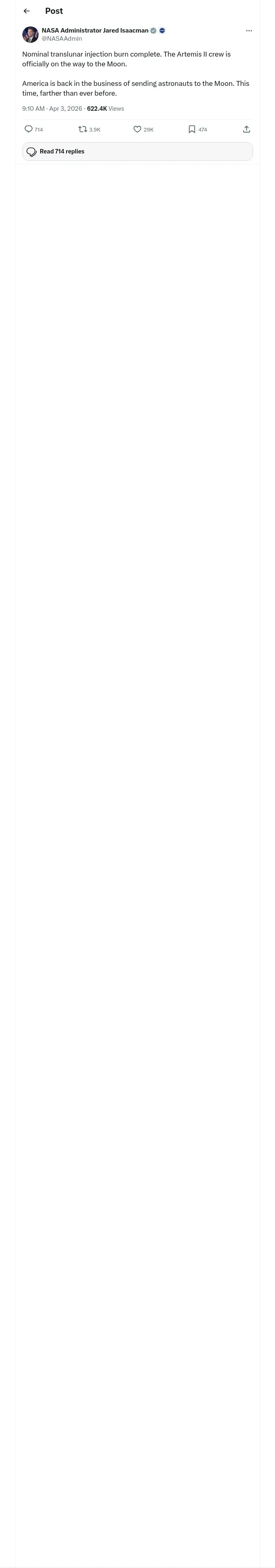Like the Artemis II post
275x1568 pixels.
[x=143, y=129]
